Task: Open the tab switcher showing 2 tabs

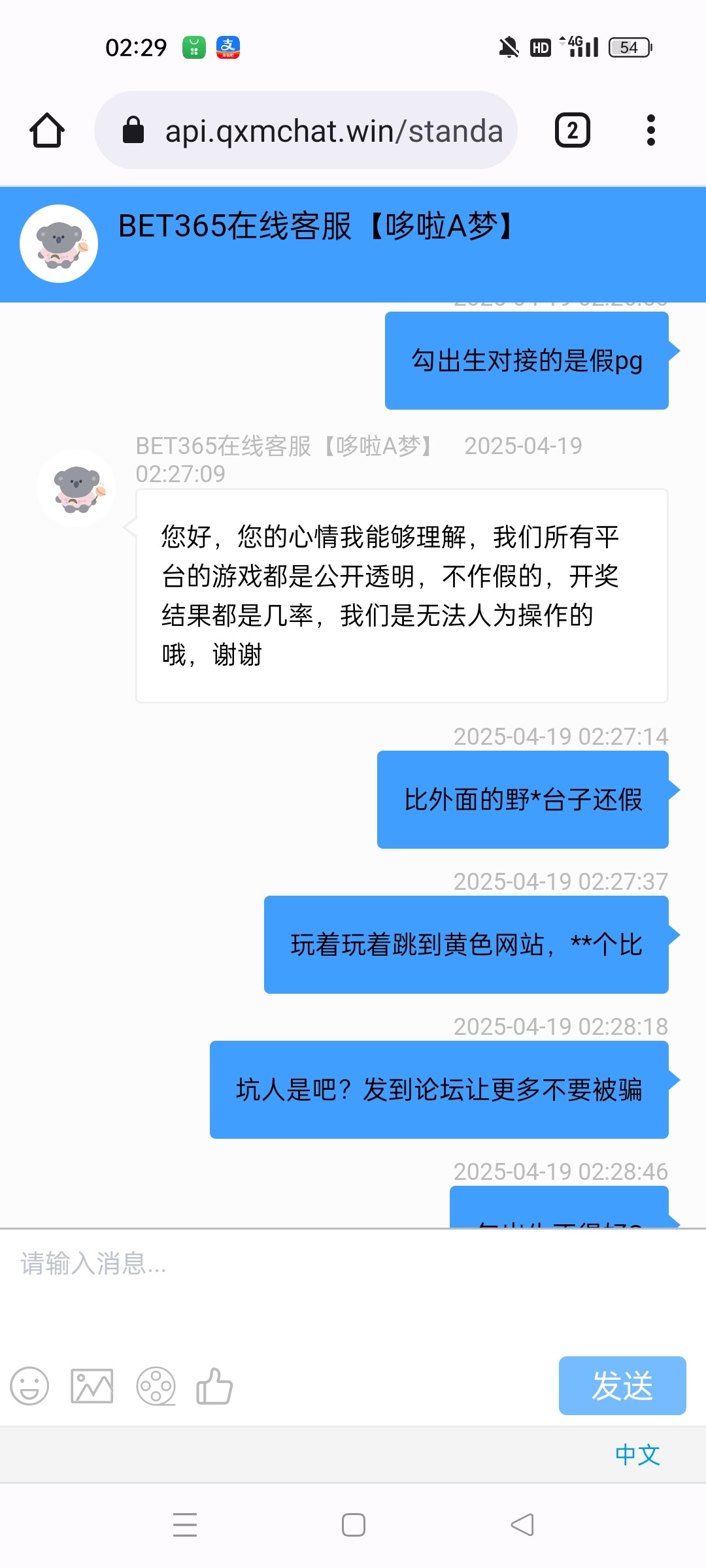Action: 572,130
